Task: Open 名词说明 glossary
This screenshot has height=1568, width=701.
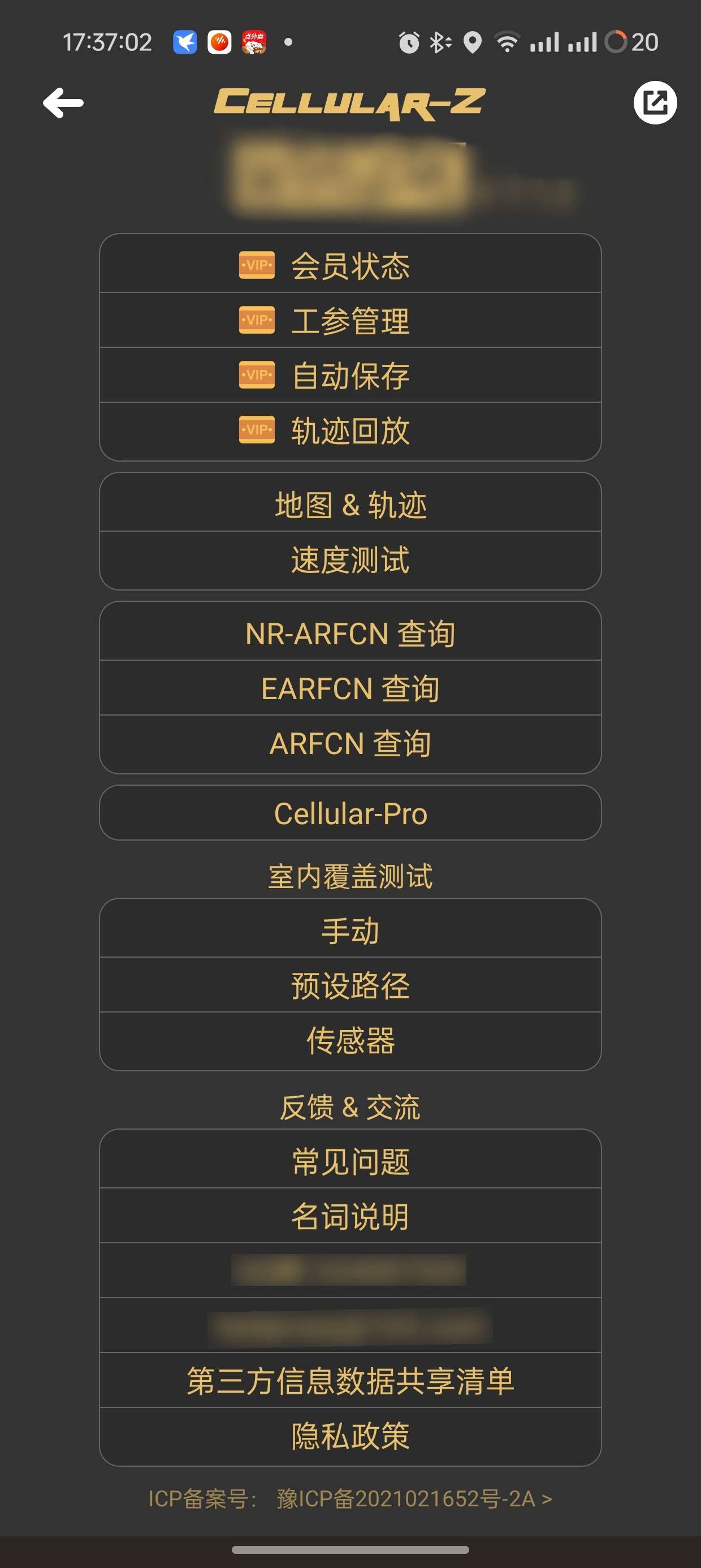Action: [350, 1216]
